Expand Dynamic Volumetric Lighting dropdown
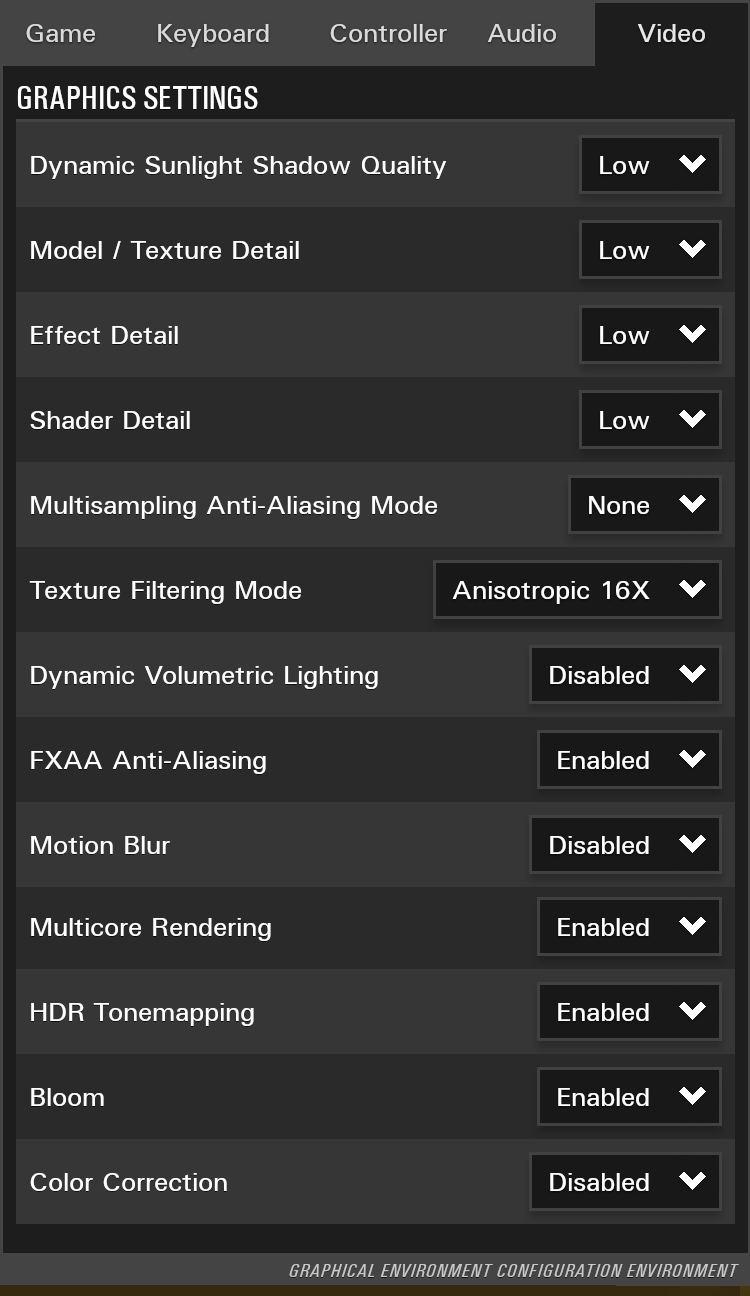Screen dimensions: 750x1296 click(x=625, y=675)
